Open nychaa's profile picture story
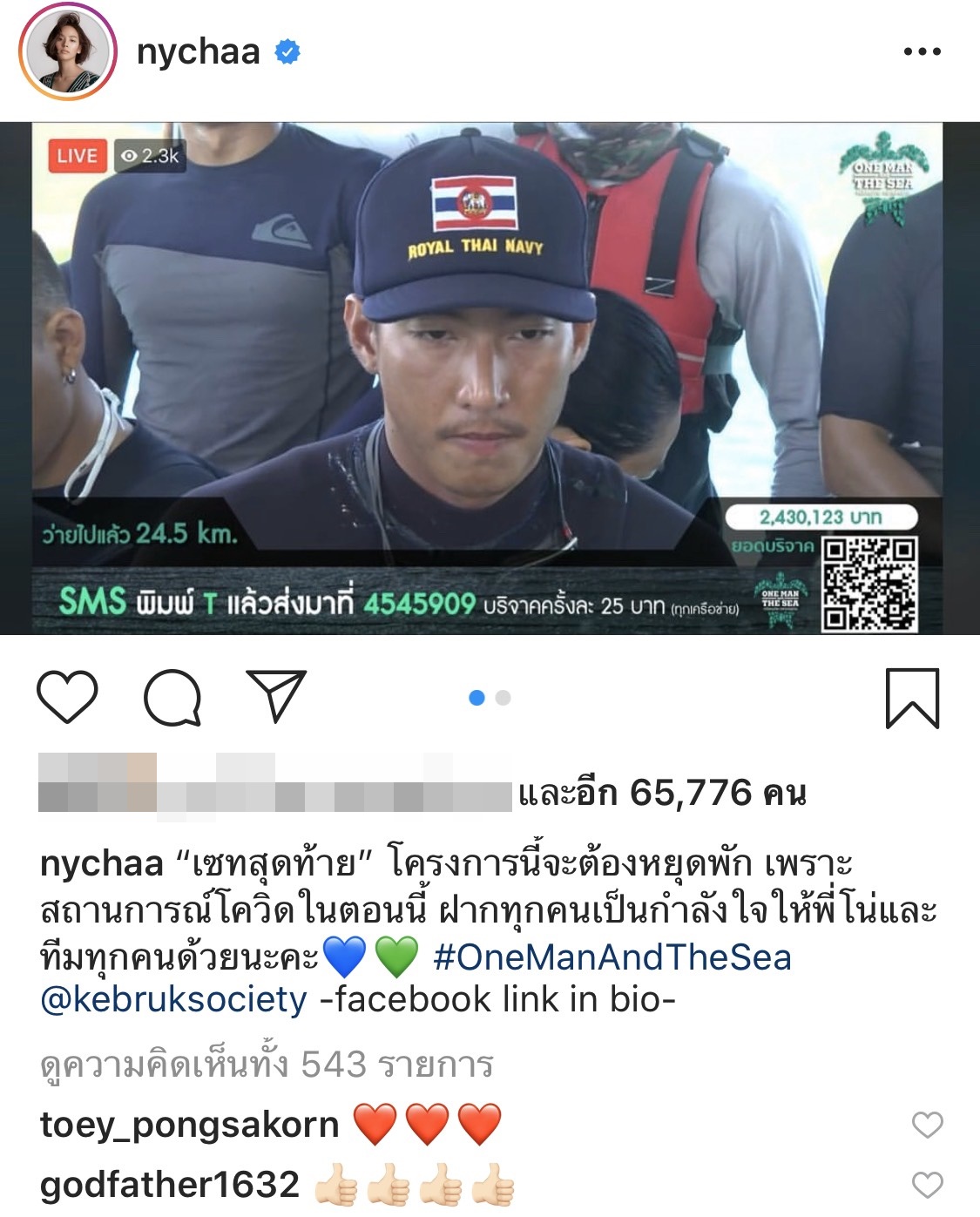 tap(67, 52)
